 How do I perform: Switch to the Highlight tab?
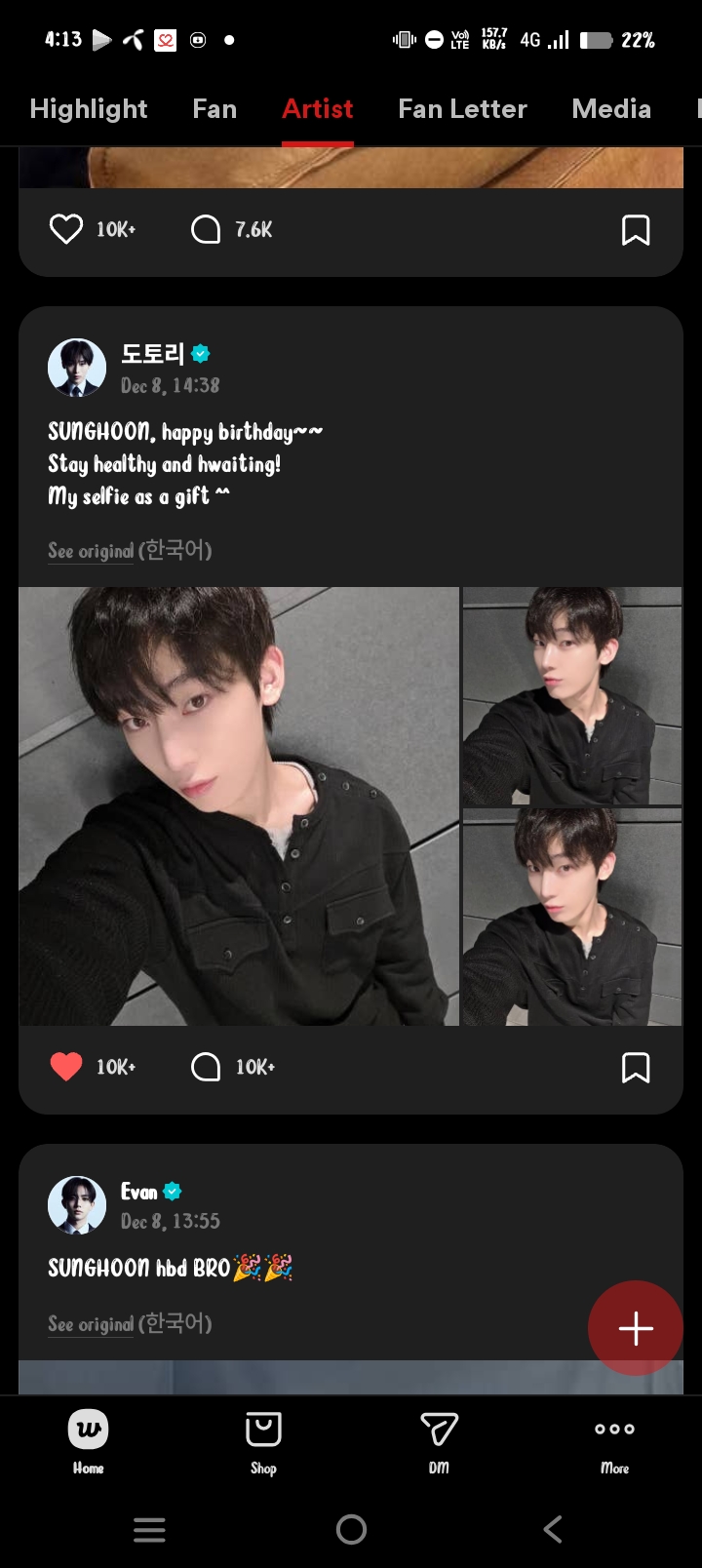coord(89,109)
